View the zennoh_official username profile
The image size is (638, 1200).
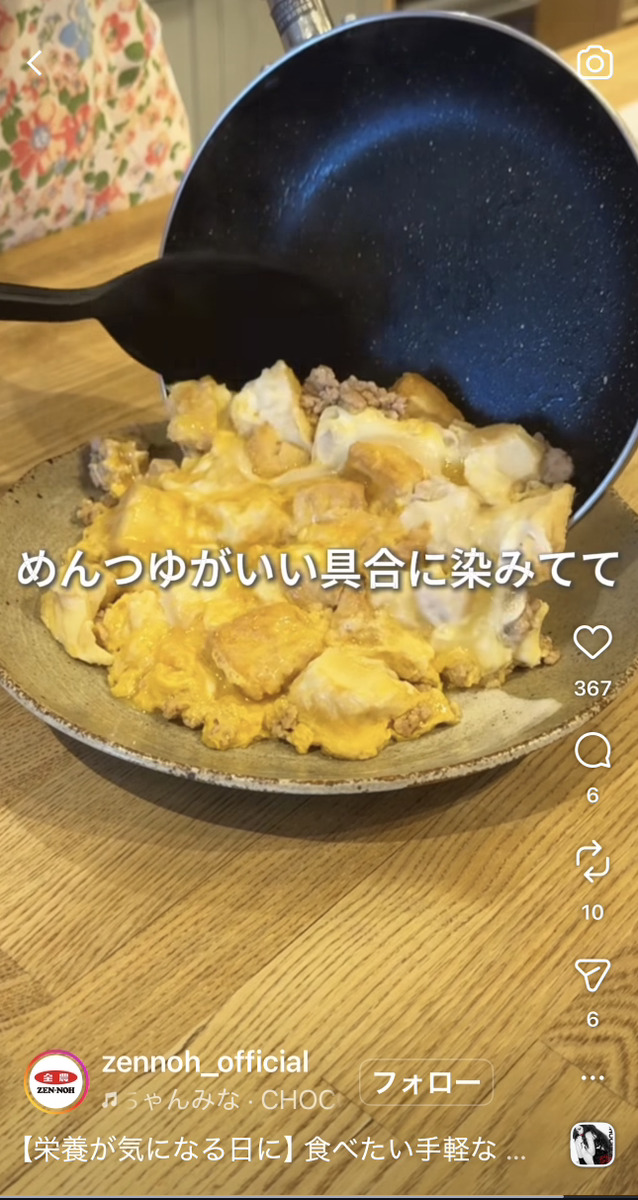click(205, 1062)
